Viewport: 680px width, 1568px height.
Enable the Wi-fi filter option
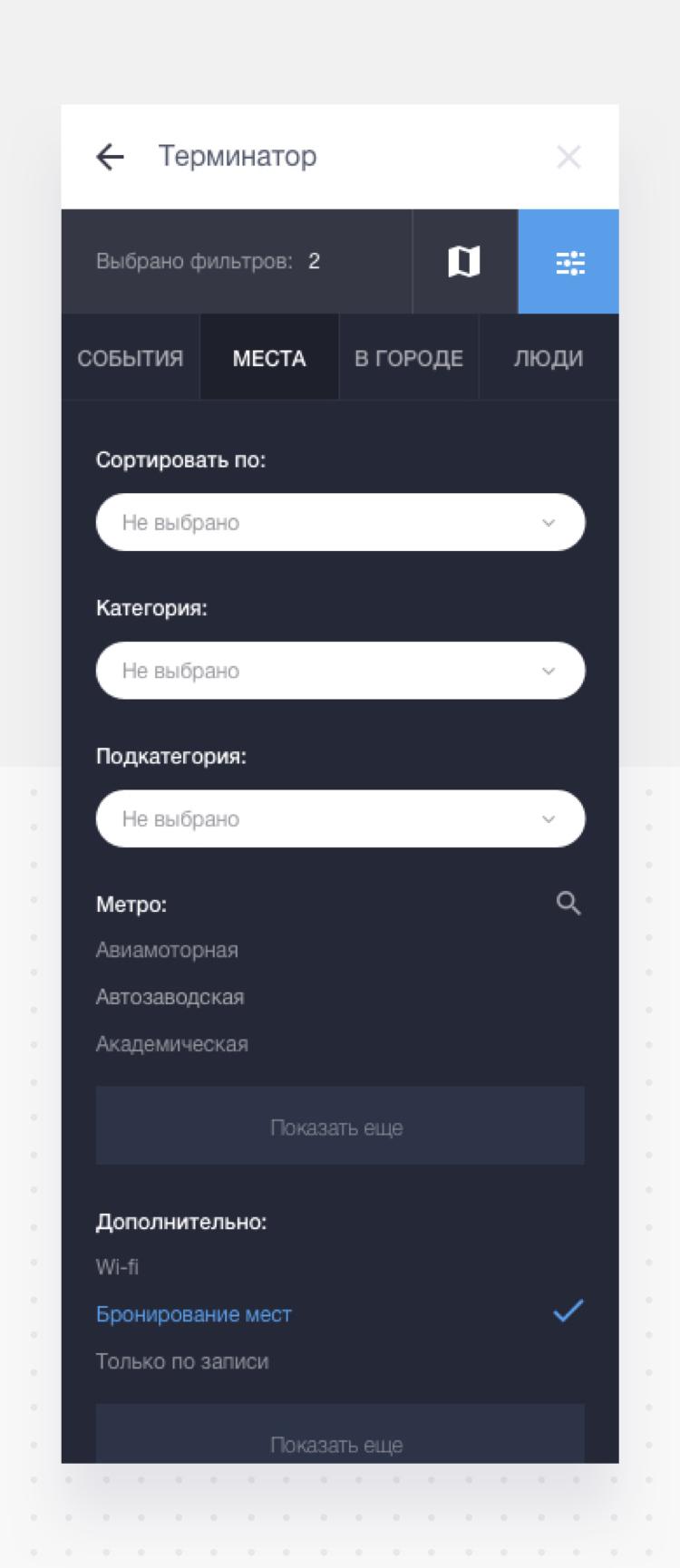[x=117, y=1267]
